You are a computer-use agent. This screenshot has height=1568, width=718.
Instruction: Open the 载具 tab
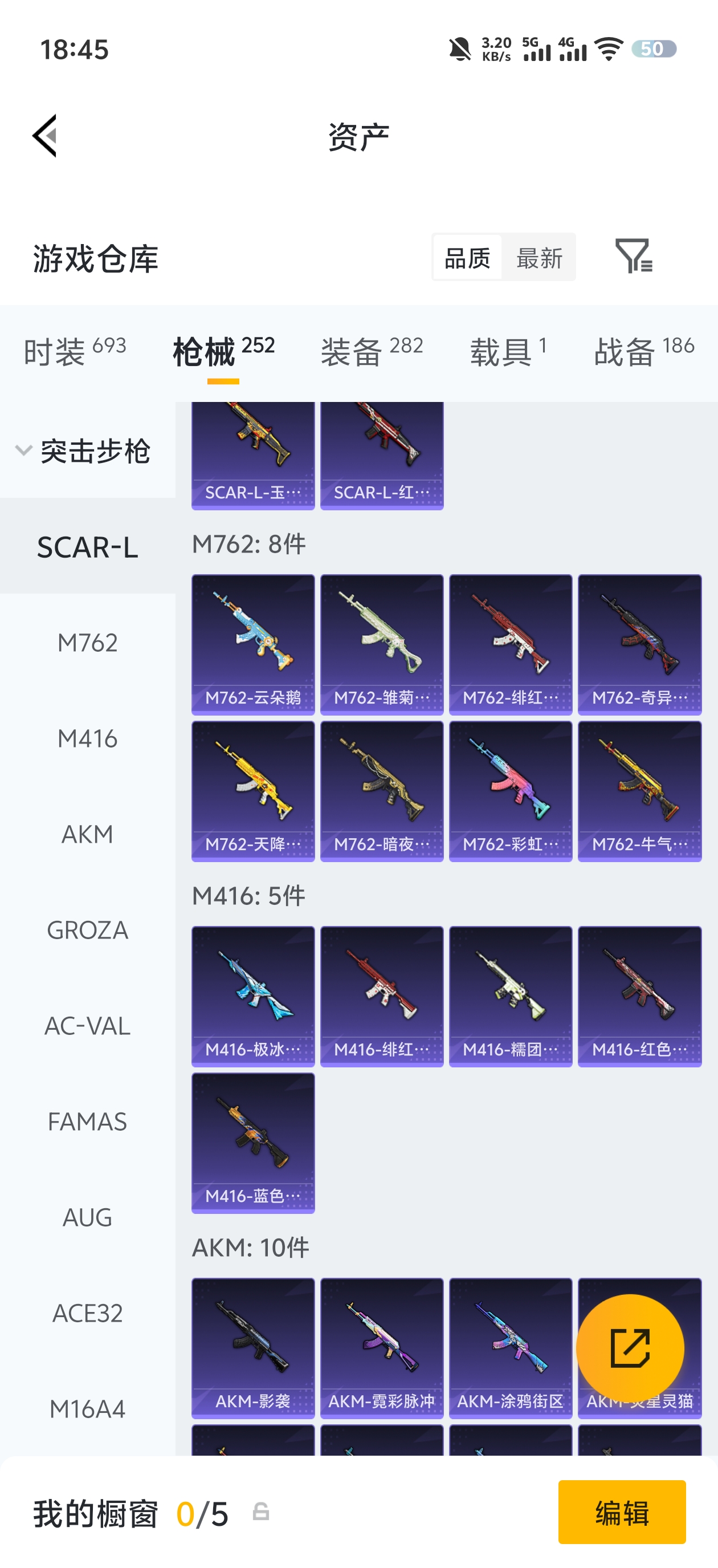[x=508, y=351]
